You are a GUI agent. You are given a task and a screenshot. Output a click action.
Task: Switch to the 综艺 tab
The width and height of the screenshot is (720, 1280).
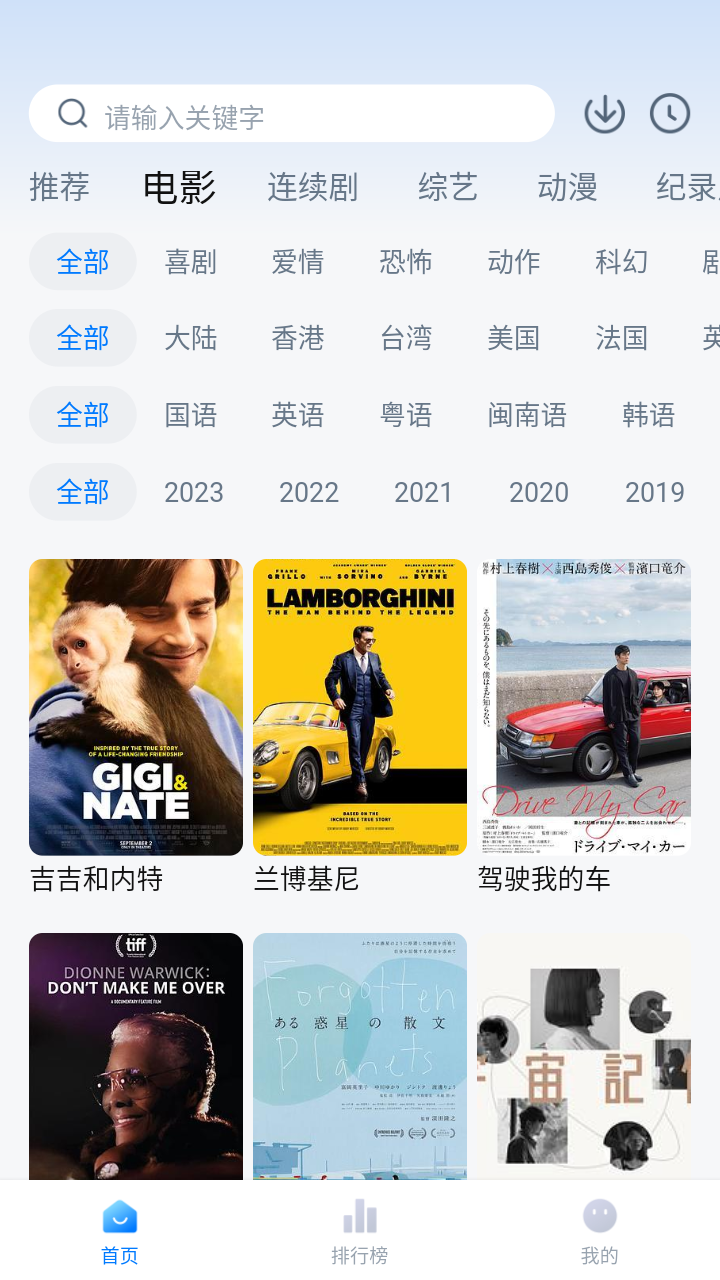[447, 187]
